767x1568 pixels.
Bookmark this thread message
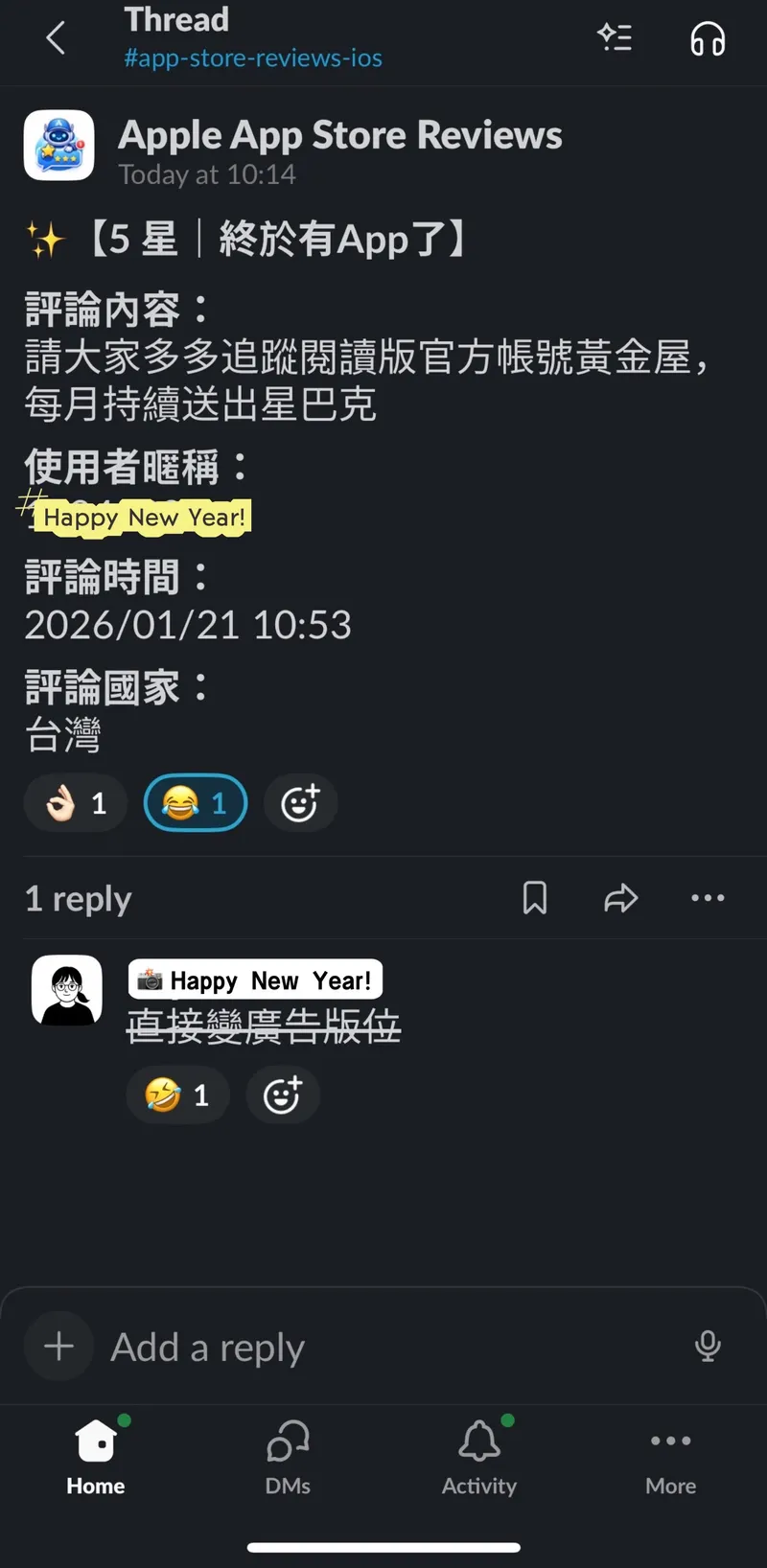(535, 898)
